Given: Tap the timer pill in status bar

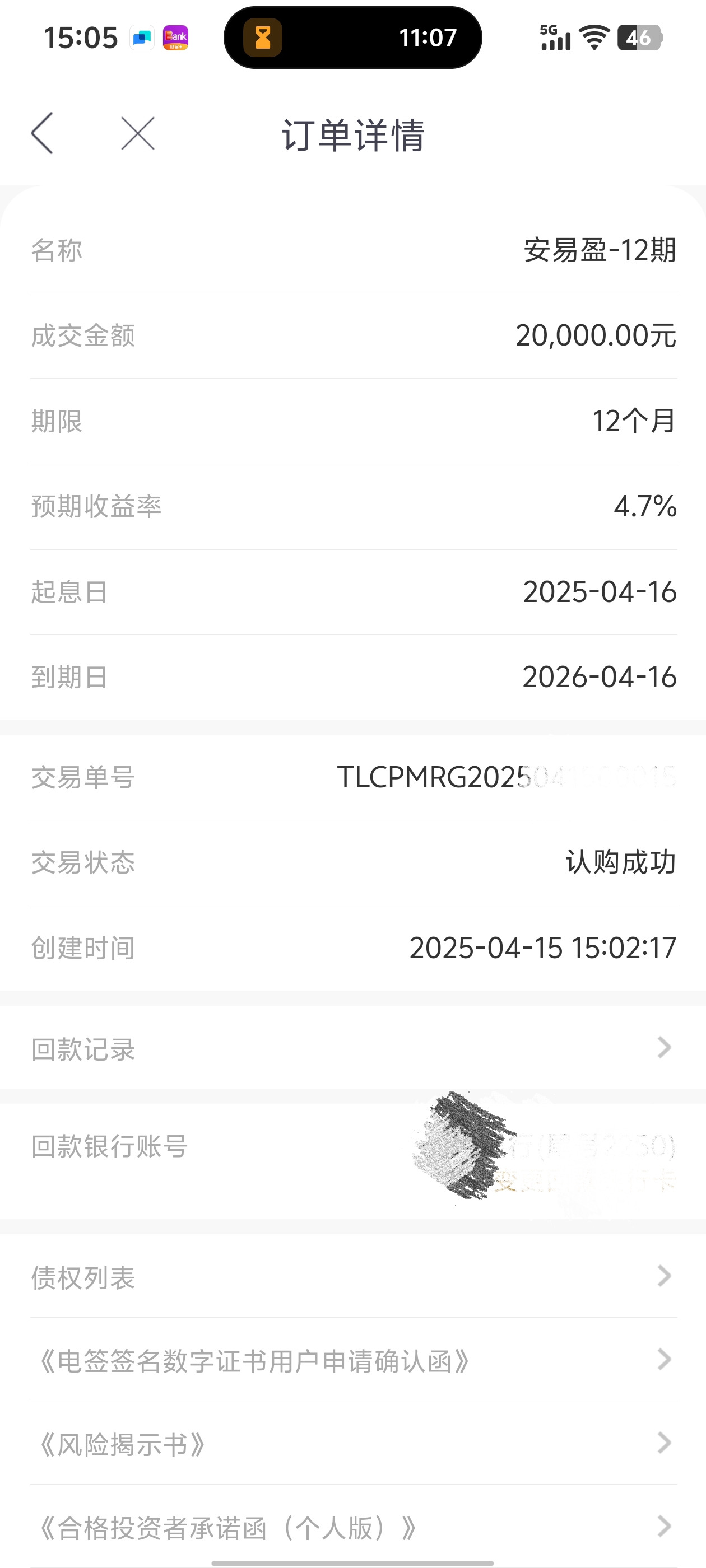Looking at the screenshot, I should coord(352,38).
